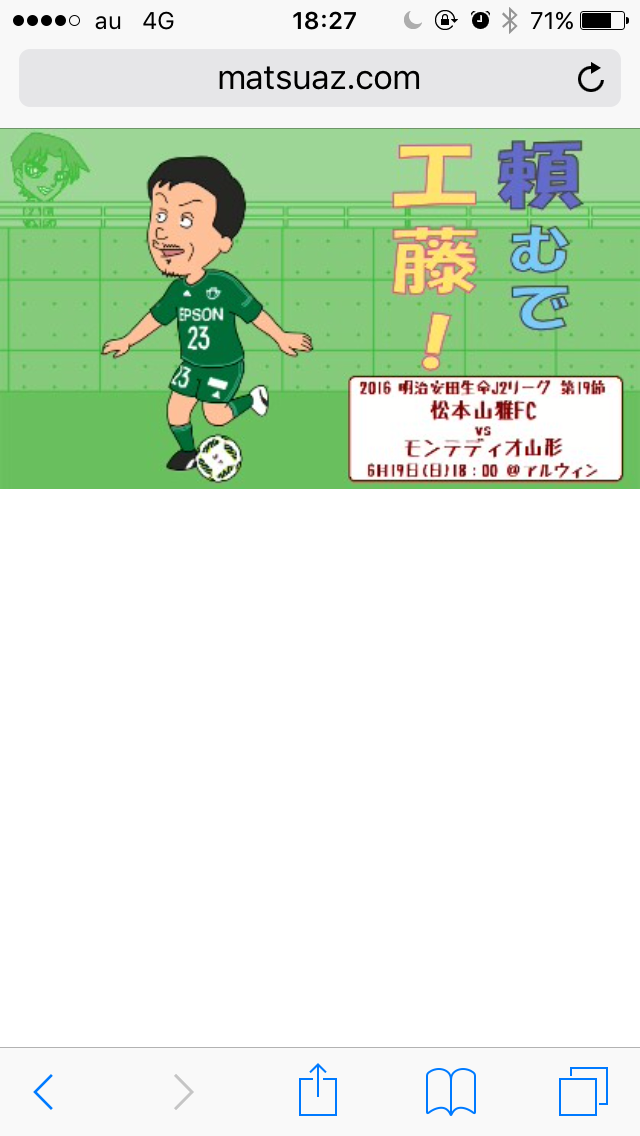
Task: Tap the matsuaz.com address bar
Action: (319, 78)
